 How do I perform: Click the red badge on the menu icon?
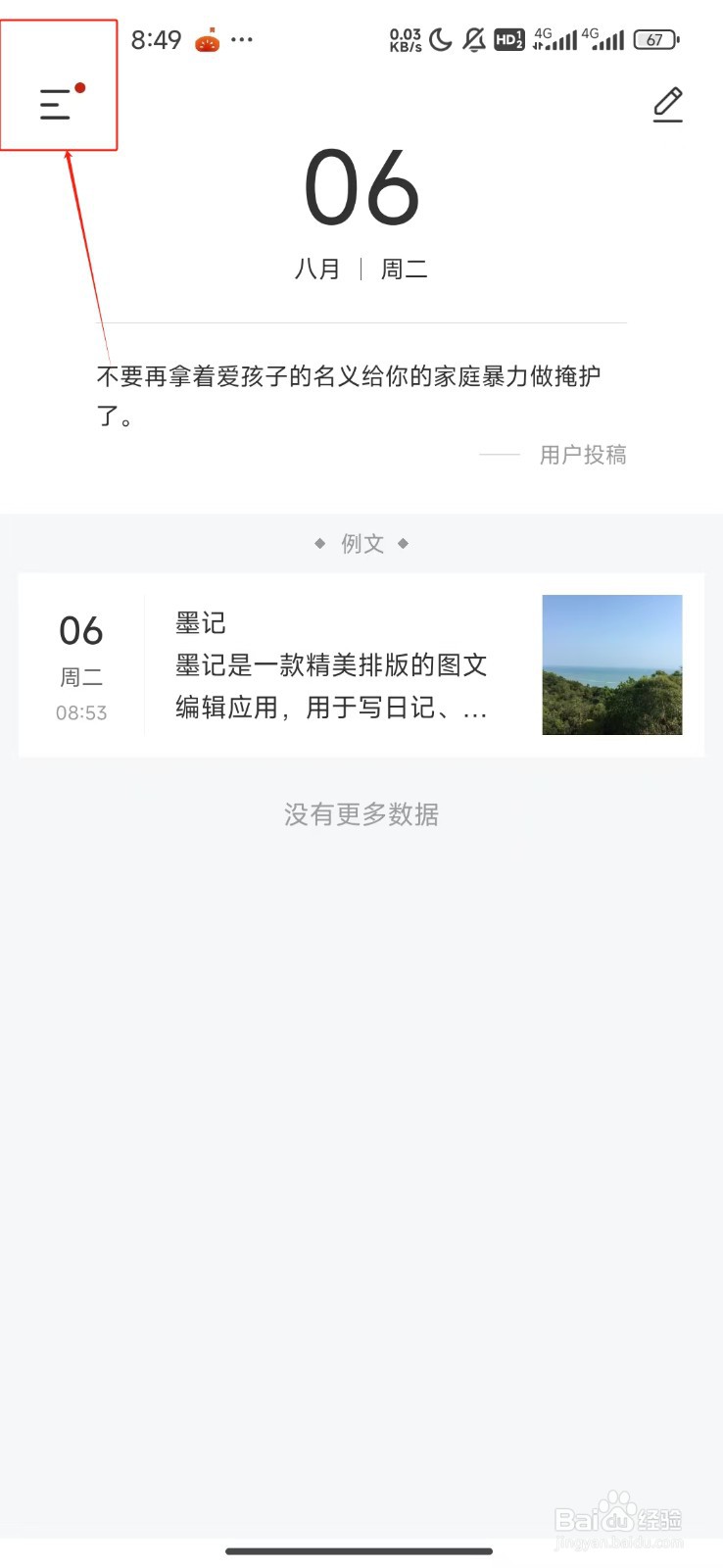(79, 87)
